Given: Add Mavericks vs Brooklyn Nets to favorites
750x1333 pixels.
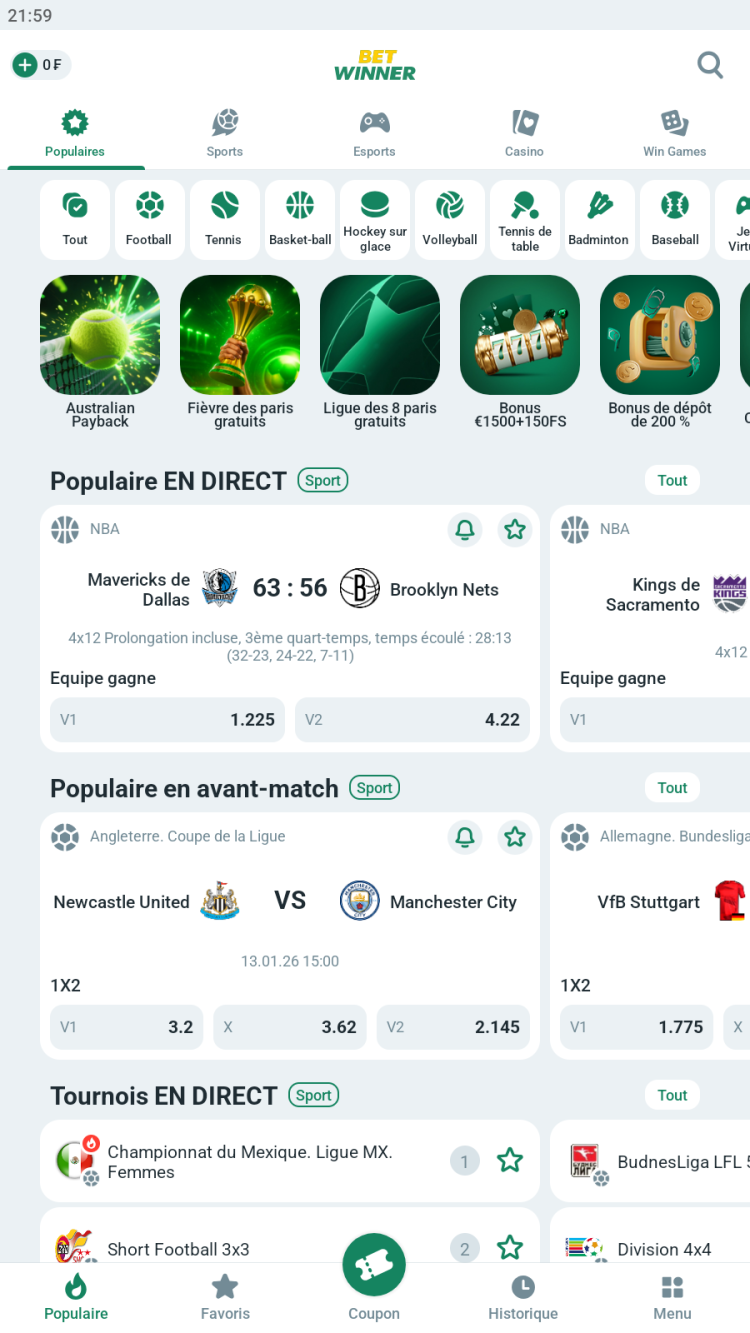Looking at the screenshot, I should [515, 529].
